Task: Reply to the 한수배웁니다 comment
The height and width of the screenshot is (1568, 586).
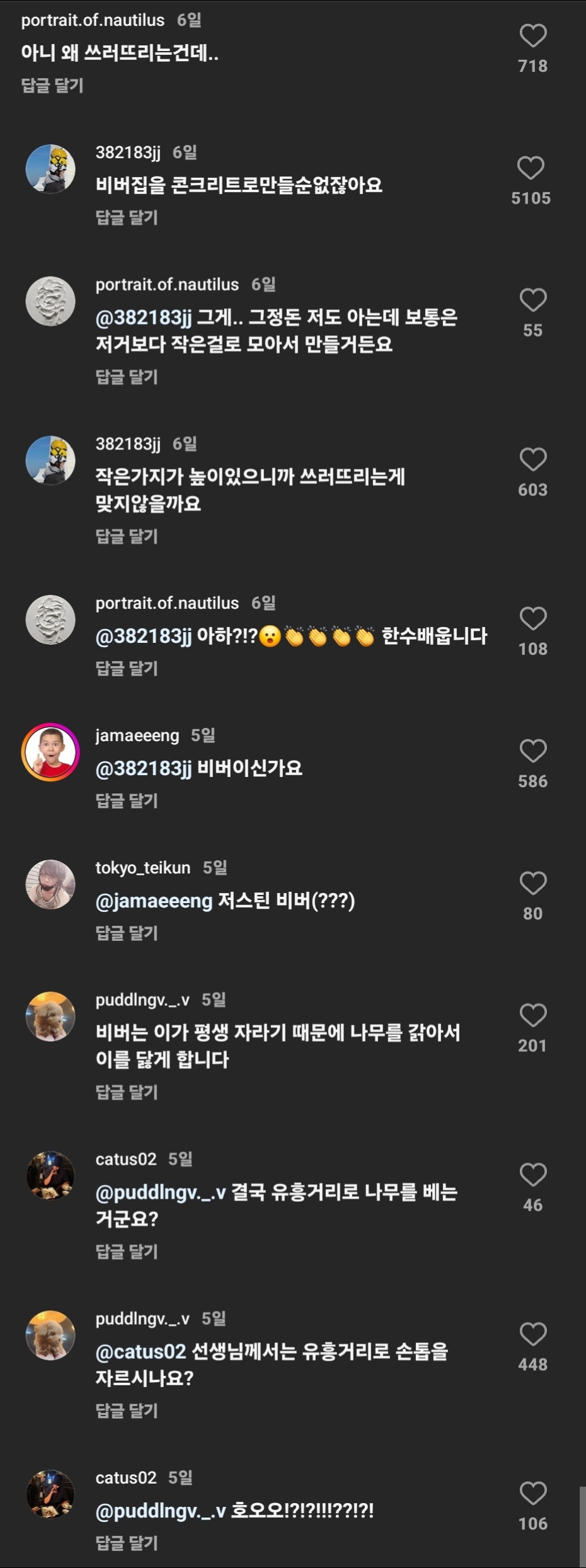Action: point(126,669)
